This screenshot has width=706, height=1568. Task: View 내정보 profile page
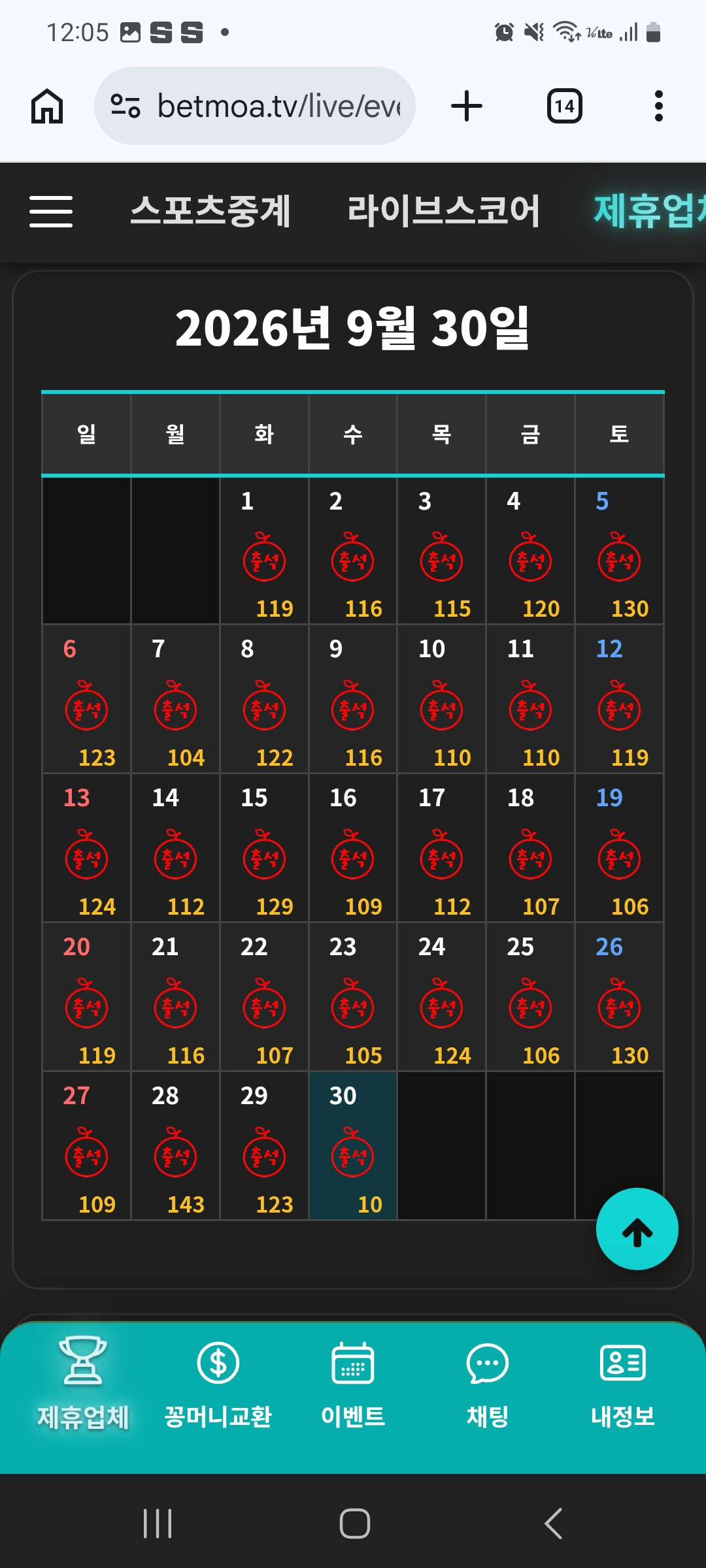(x=623, y=1383)
